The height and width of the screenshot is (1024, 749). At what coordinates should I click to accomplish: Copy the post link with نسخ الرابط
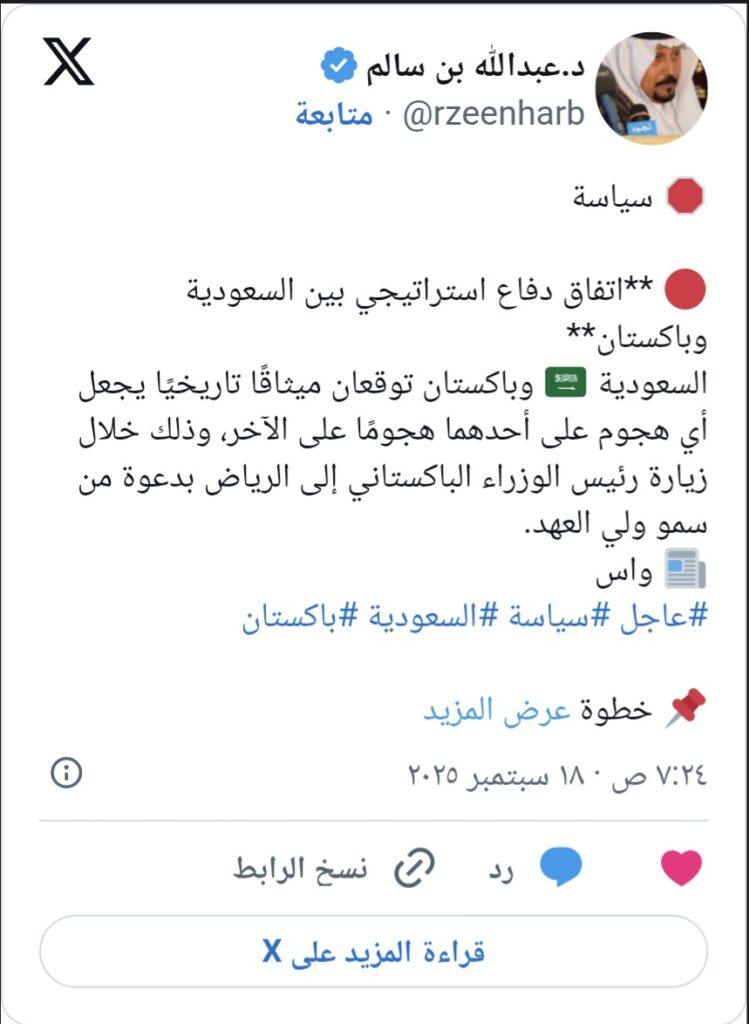[x=330, y=868]
